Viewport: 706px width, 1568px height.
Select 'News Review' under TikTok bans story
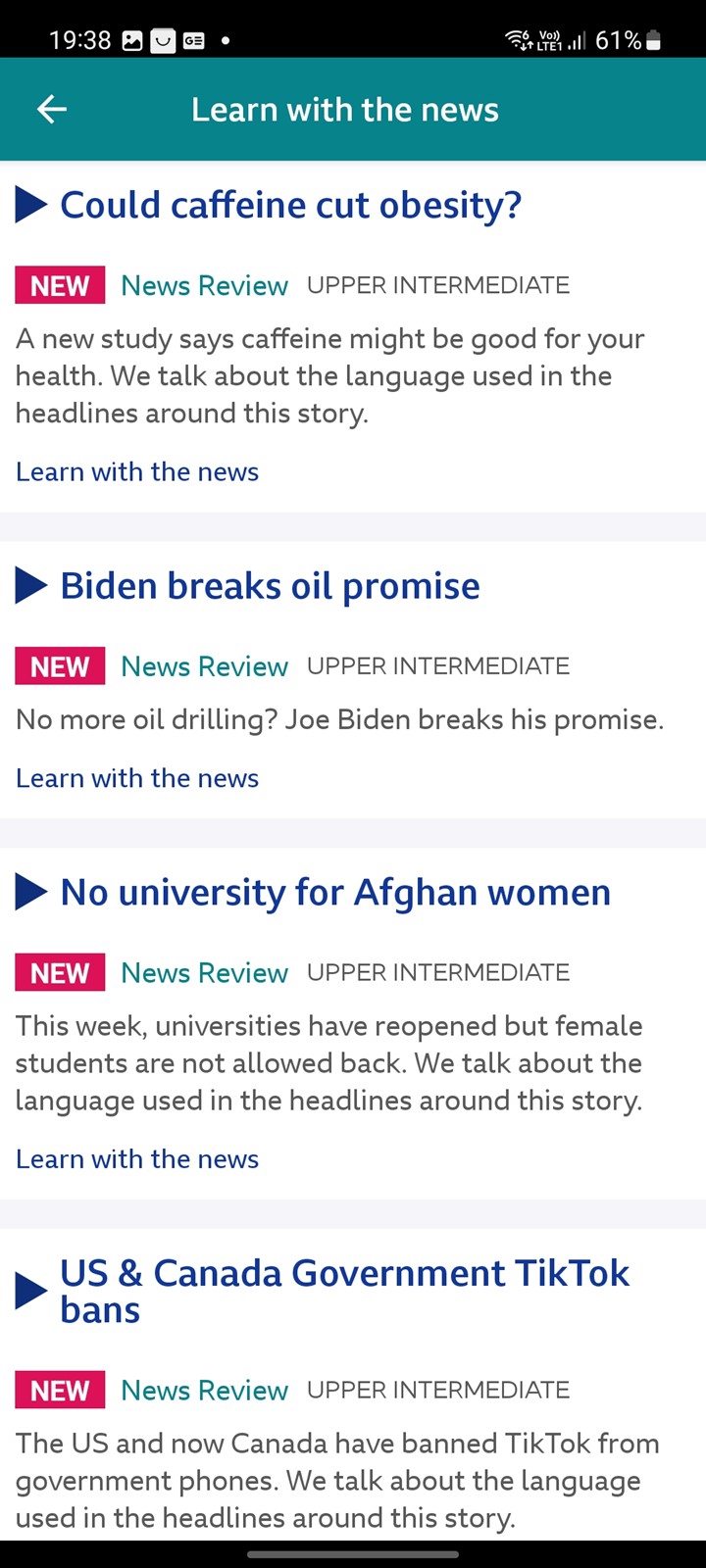click(204, 1390)
